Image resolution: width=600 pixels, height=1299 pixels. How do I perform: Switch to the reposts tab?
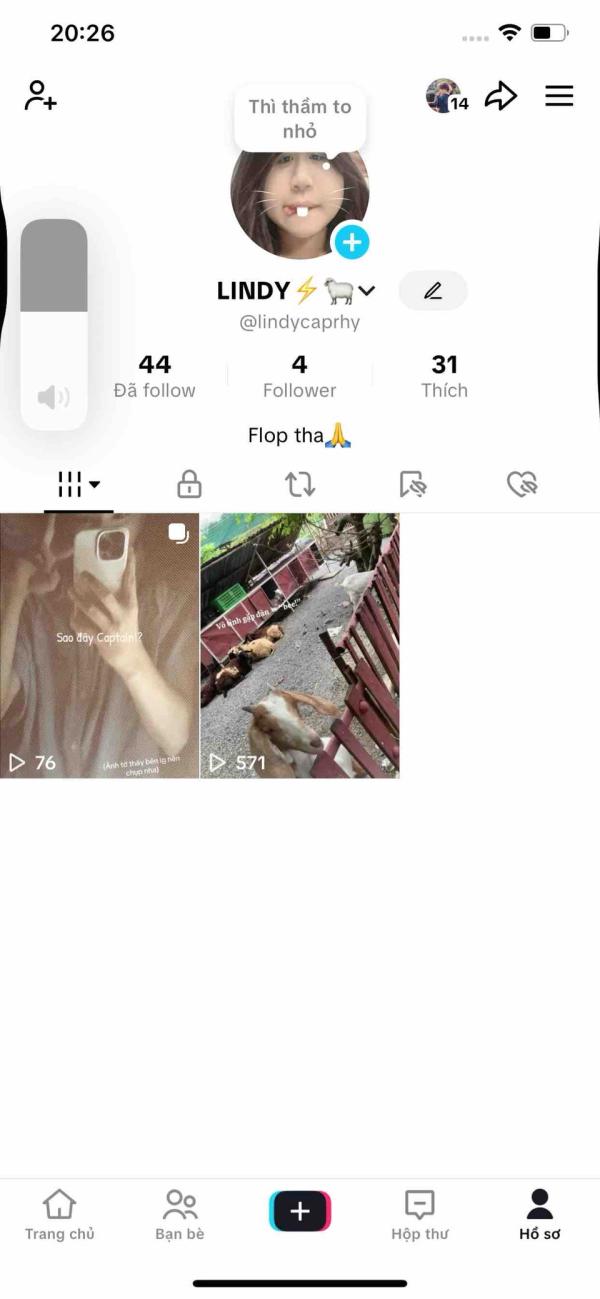pyautogui.click(x=299, y=485)
